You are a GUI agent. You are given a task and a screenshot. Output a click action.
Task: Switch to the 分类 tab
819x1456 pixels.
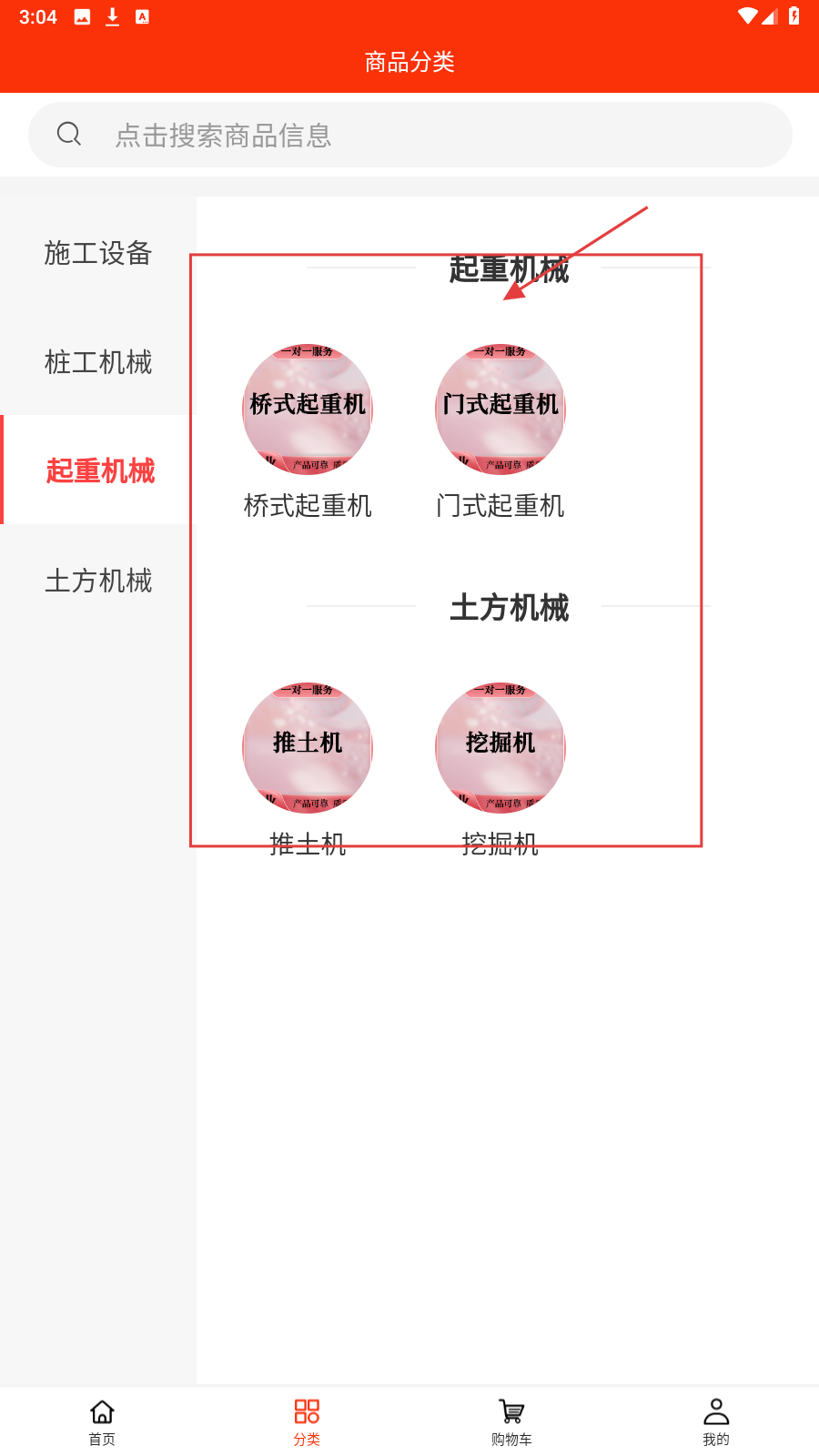[x=307, y=1421]
